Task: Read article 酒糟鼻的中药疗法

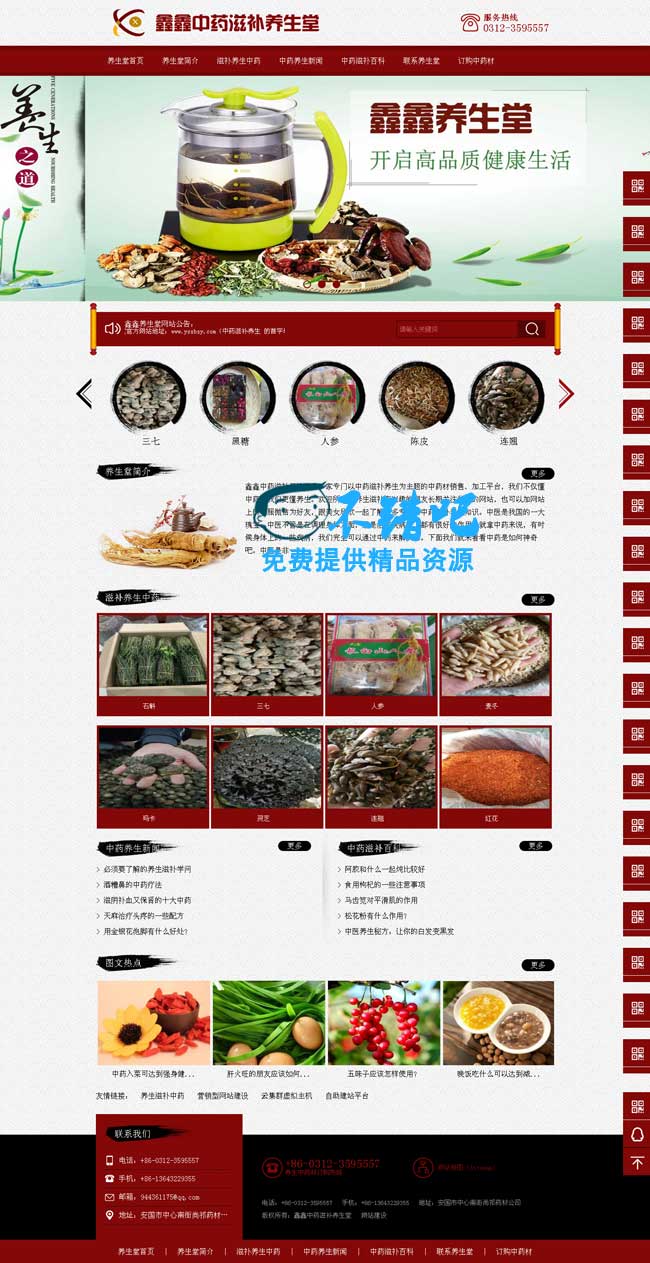Action: pos(133,885)
